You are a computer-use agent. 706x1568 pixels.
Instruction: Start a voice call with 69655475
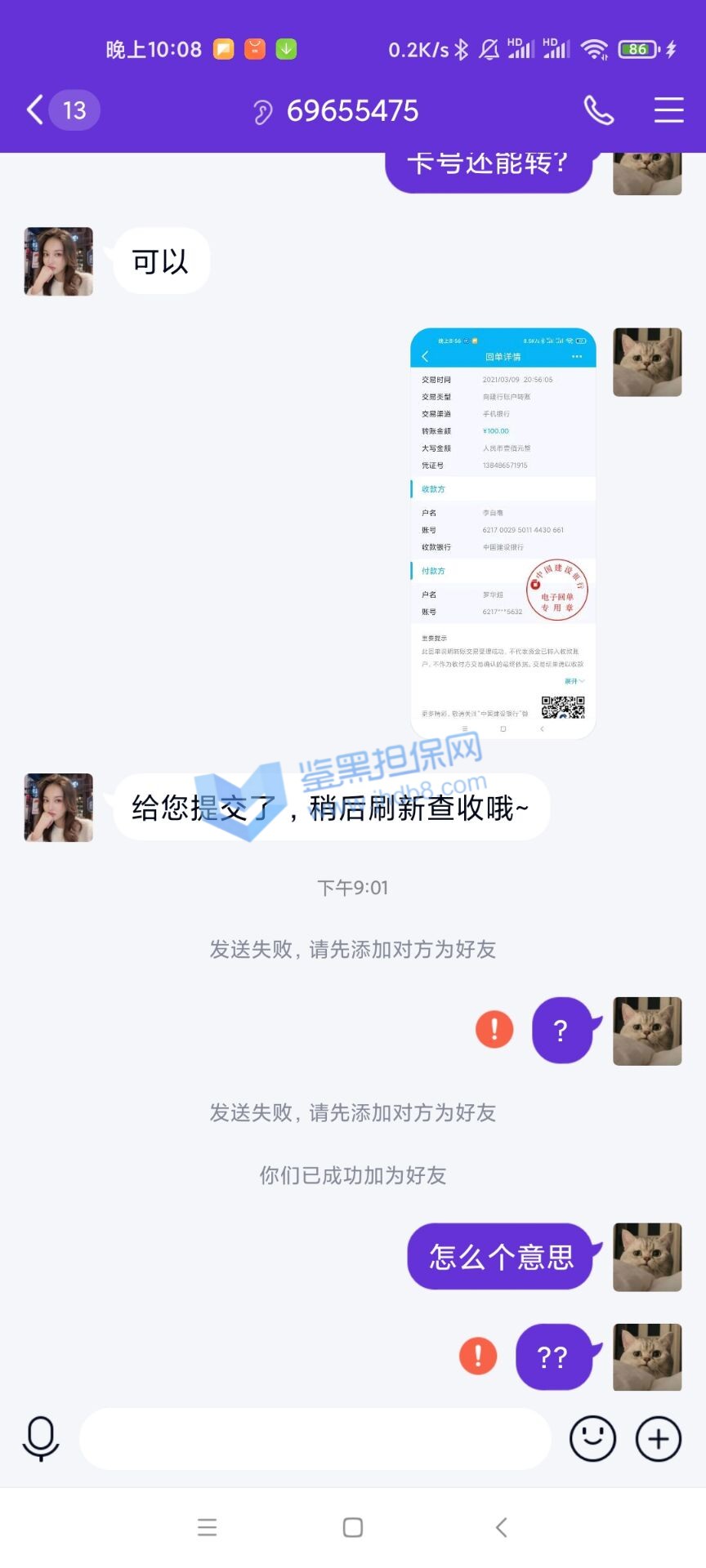click(598, 110)
